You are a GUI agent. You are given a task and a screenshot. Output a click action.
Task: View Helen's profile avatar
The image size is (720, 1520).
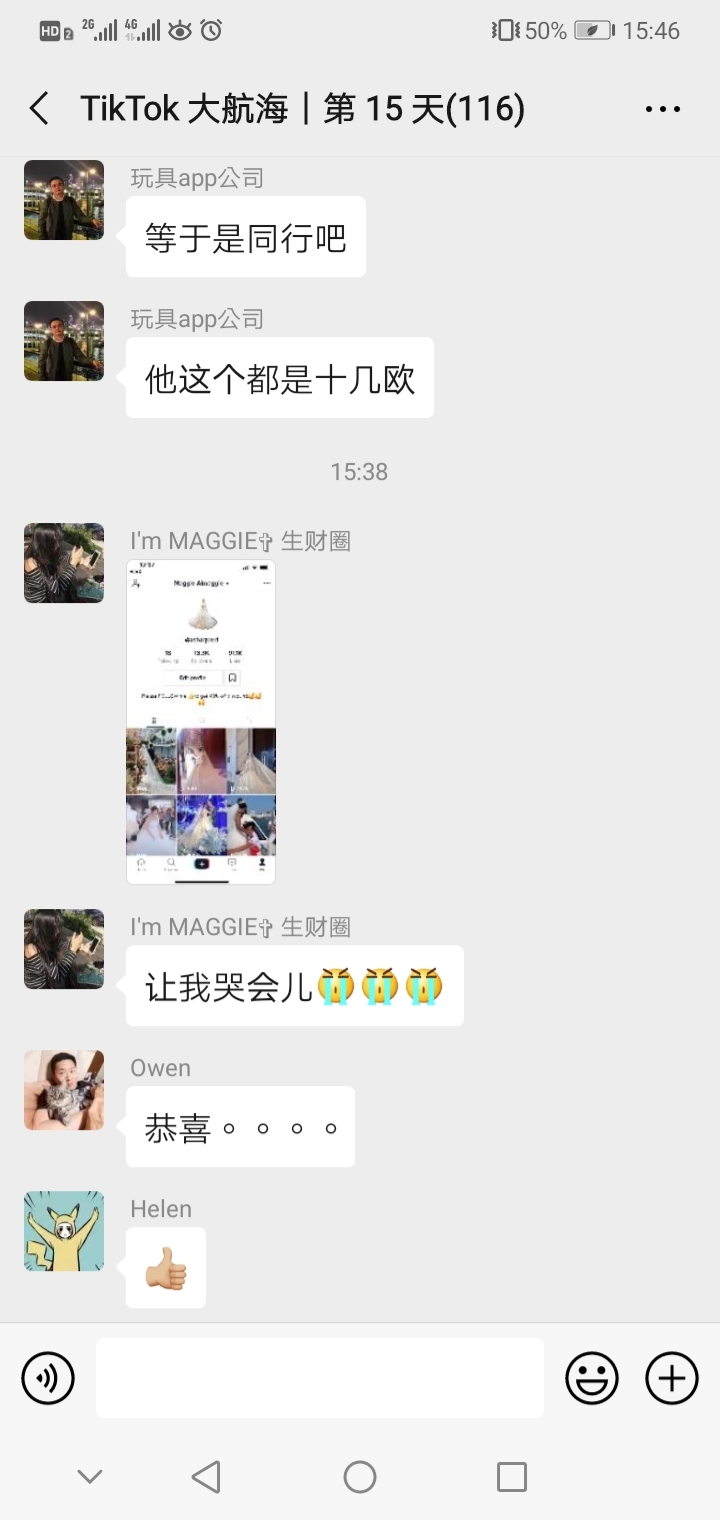(64, 1231)
